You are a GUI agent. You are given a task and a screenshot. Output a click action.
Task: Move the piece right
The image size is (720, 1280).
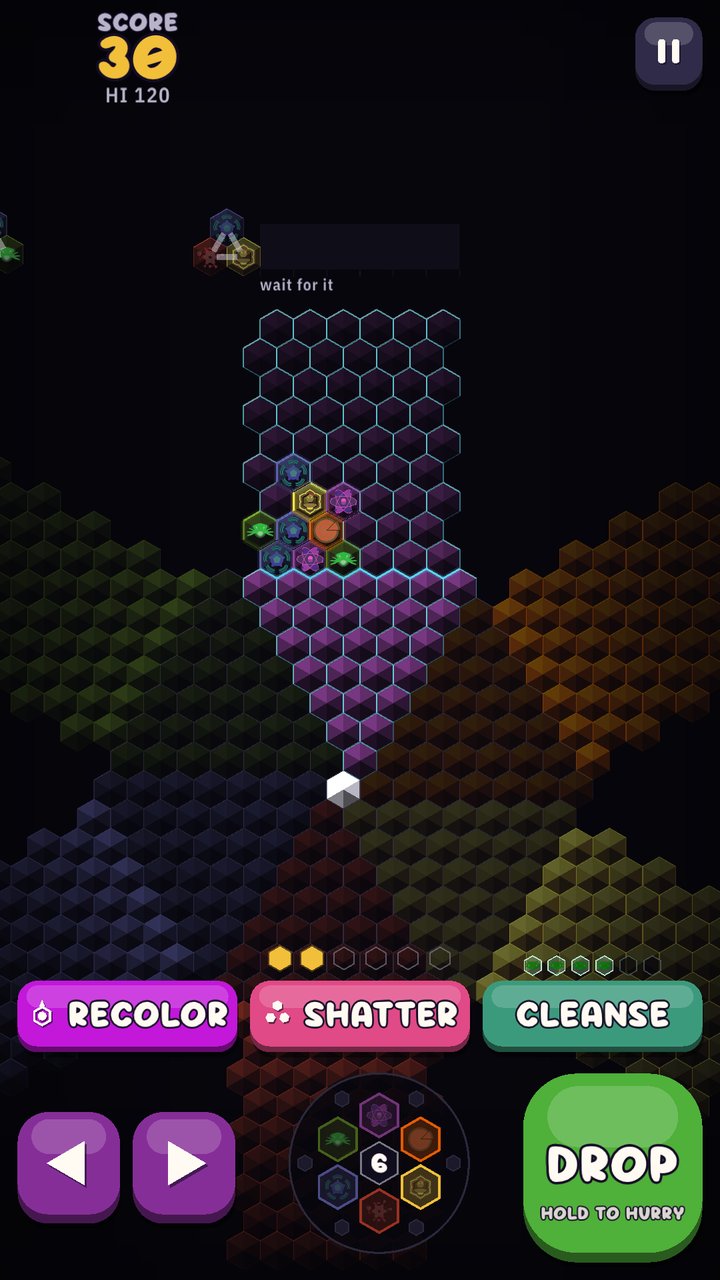tap(184, 1166)
